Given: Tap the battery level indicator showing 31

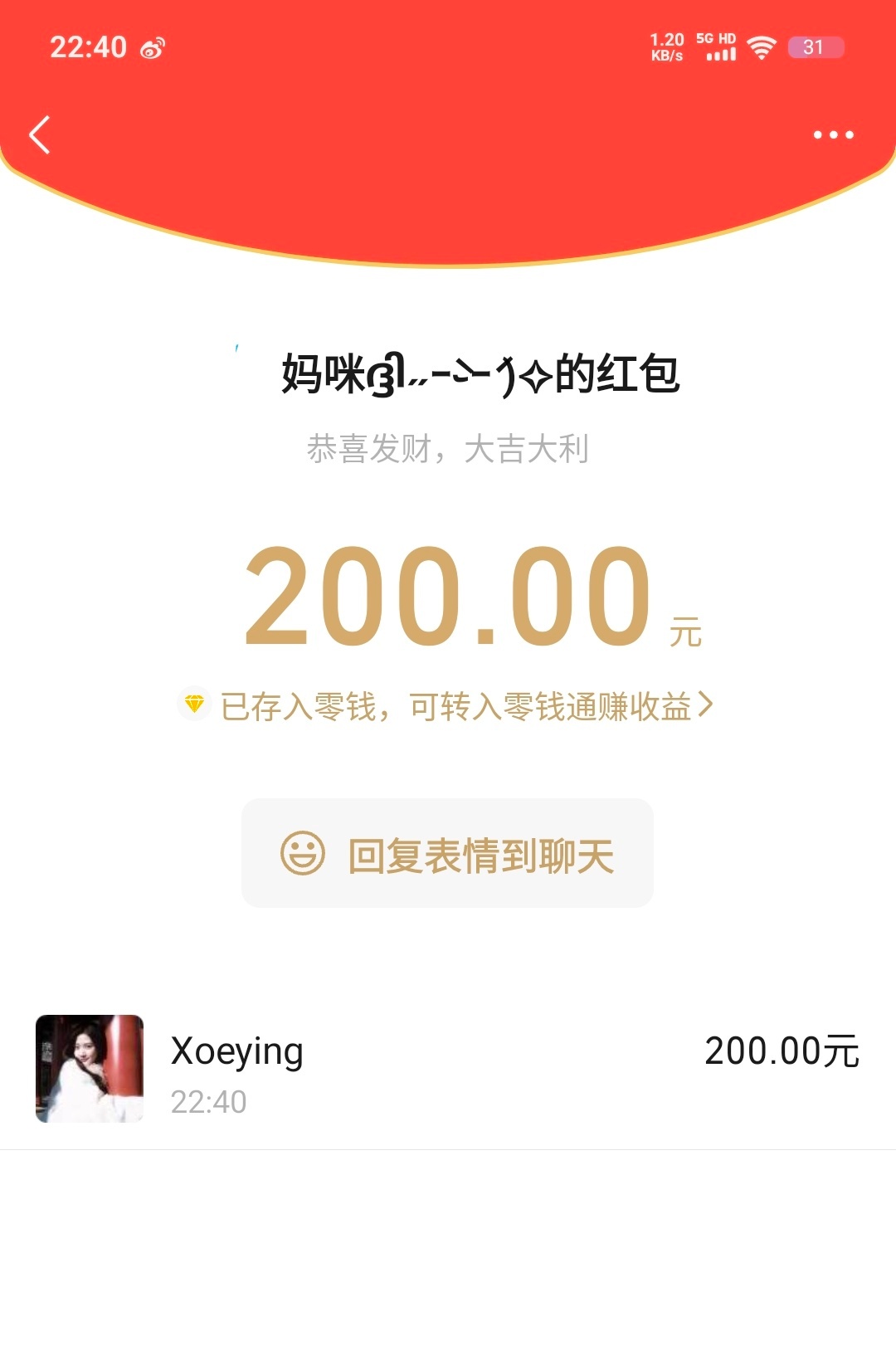Looking at the screenshot, I should [814, 48].
